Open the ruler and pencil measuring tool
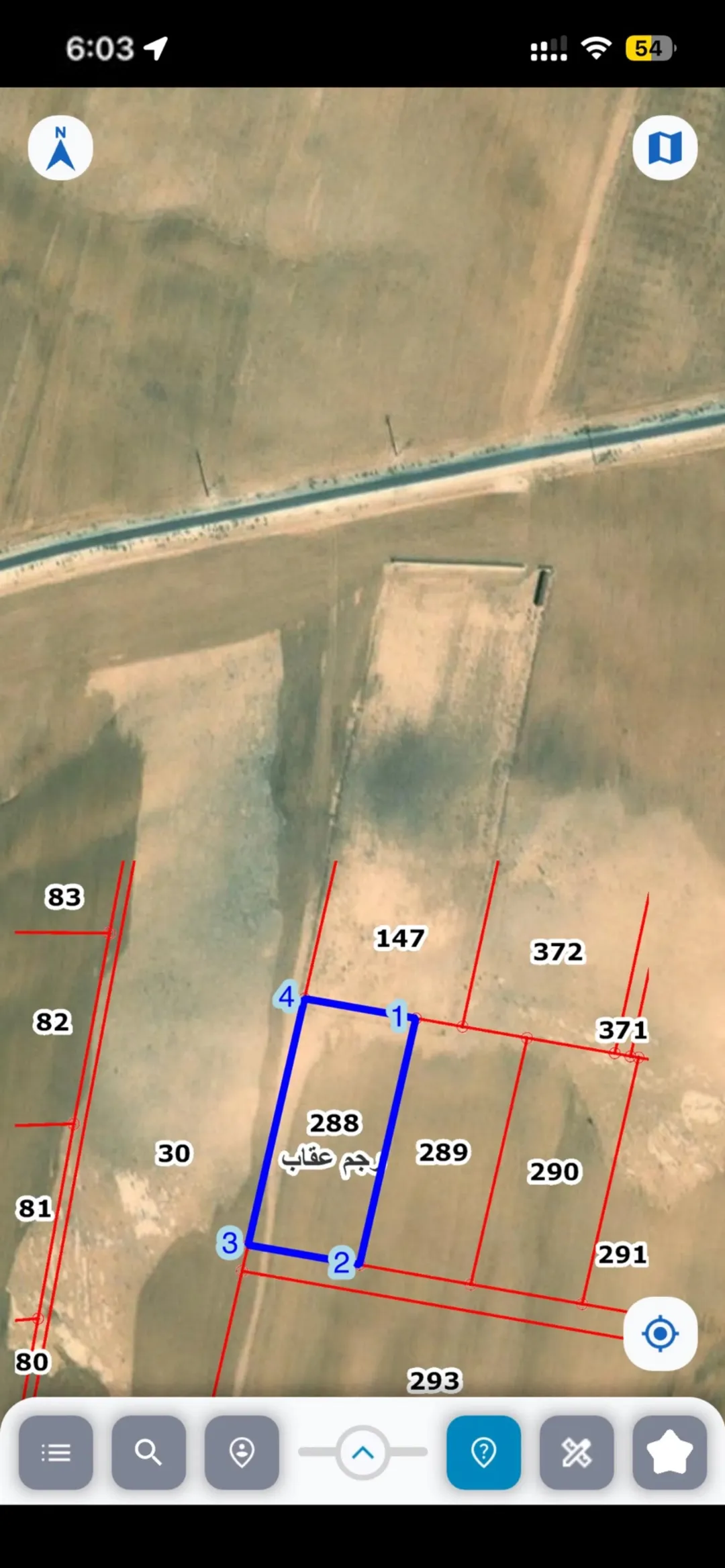 577,1453
